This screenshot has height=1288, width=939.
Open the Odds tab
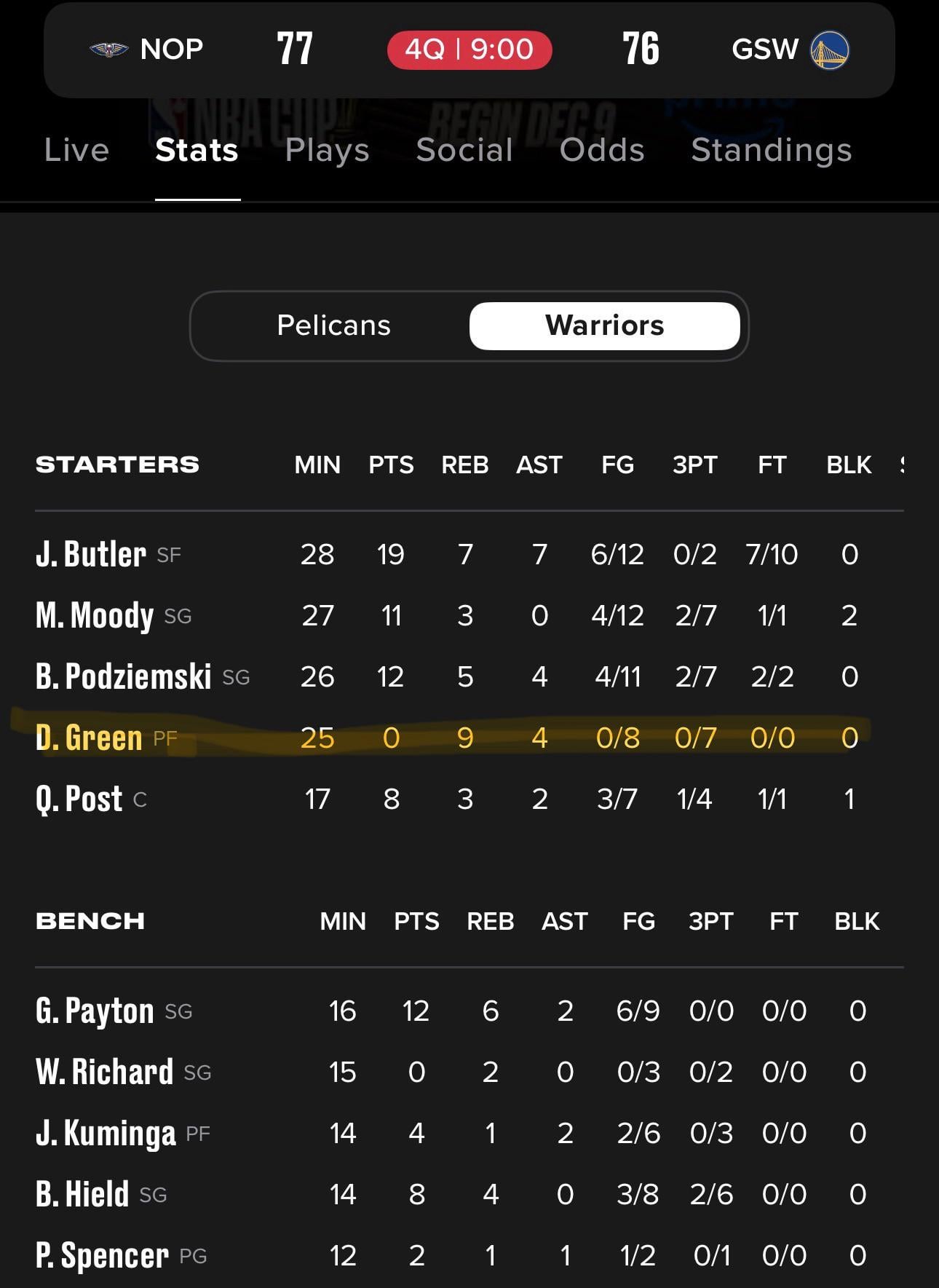point(601,150)
